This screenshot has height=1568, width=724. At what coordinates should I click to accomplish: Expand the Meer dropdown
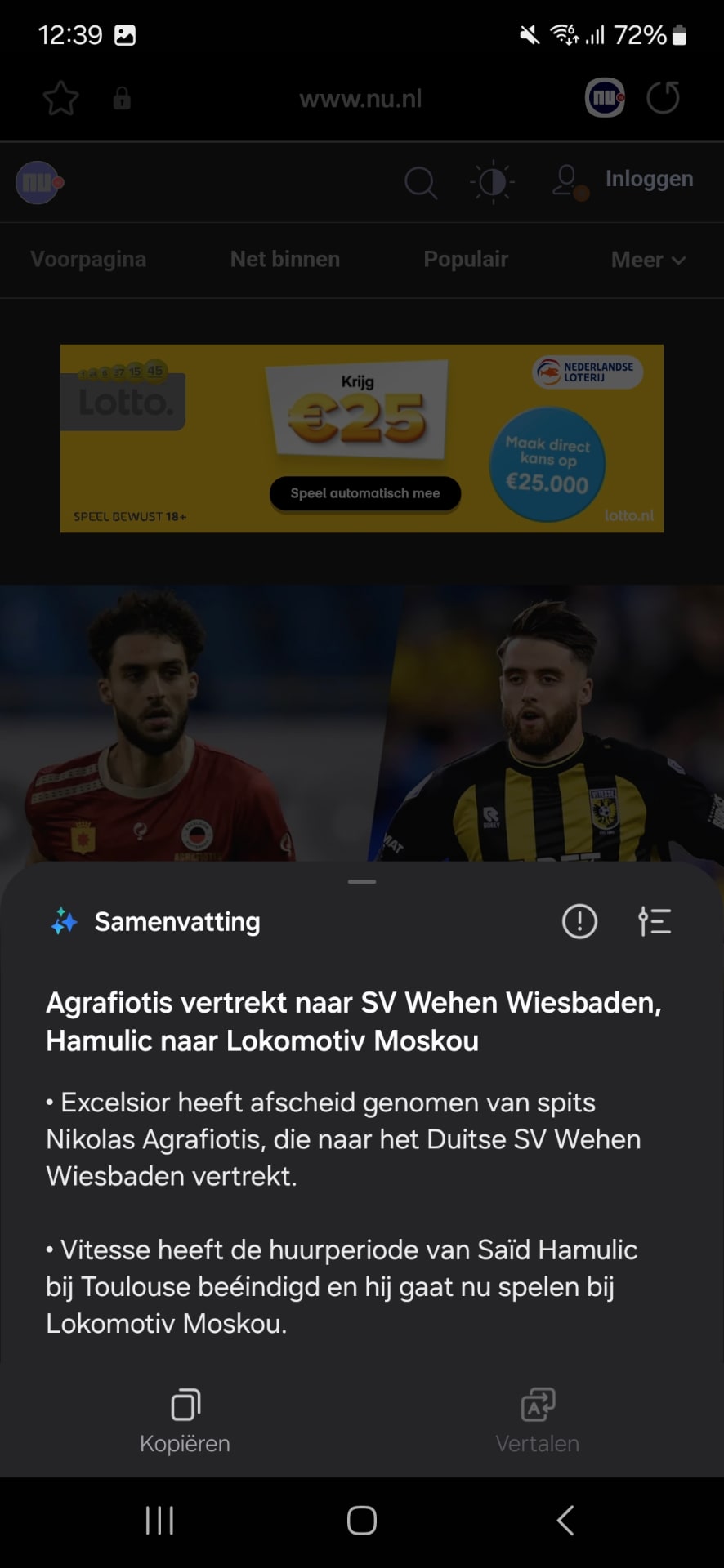(x=649, y=260)
